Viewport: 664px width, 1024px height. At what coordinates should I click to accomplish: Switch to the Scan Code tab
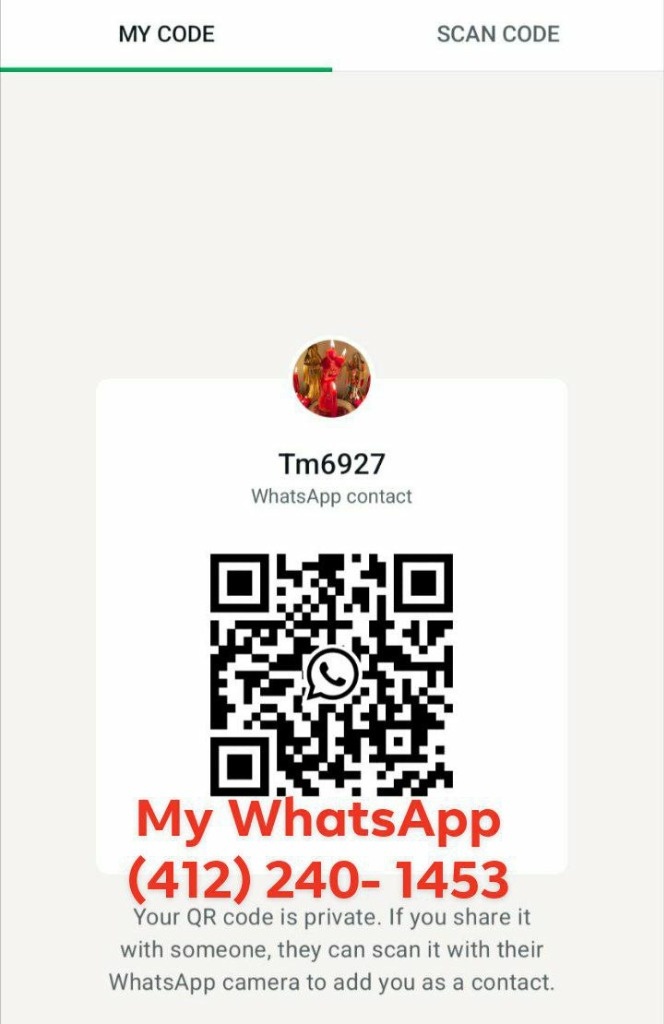(497, 34)
